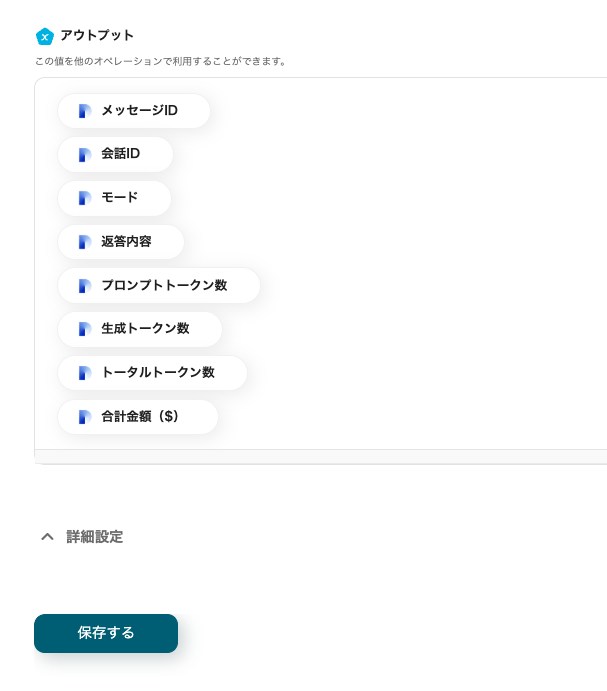Select the プロンプトトークン数 chip
Image resolution: width=607 pixels, height=691 pixels.
(x=159, y=286)
